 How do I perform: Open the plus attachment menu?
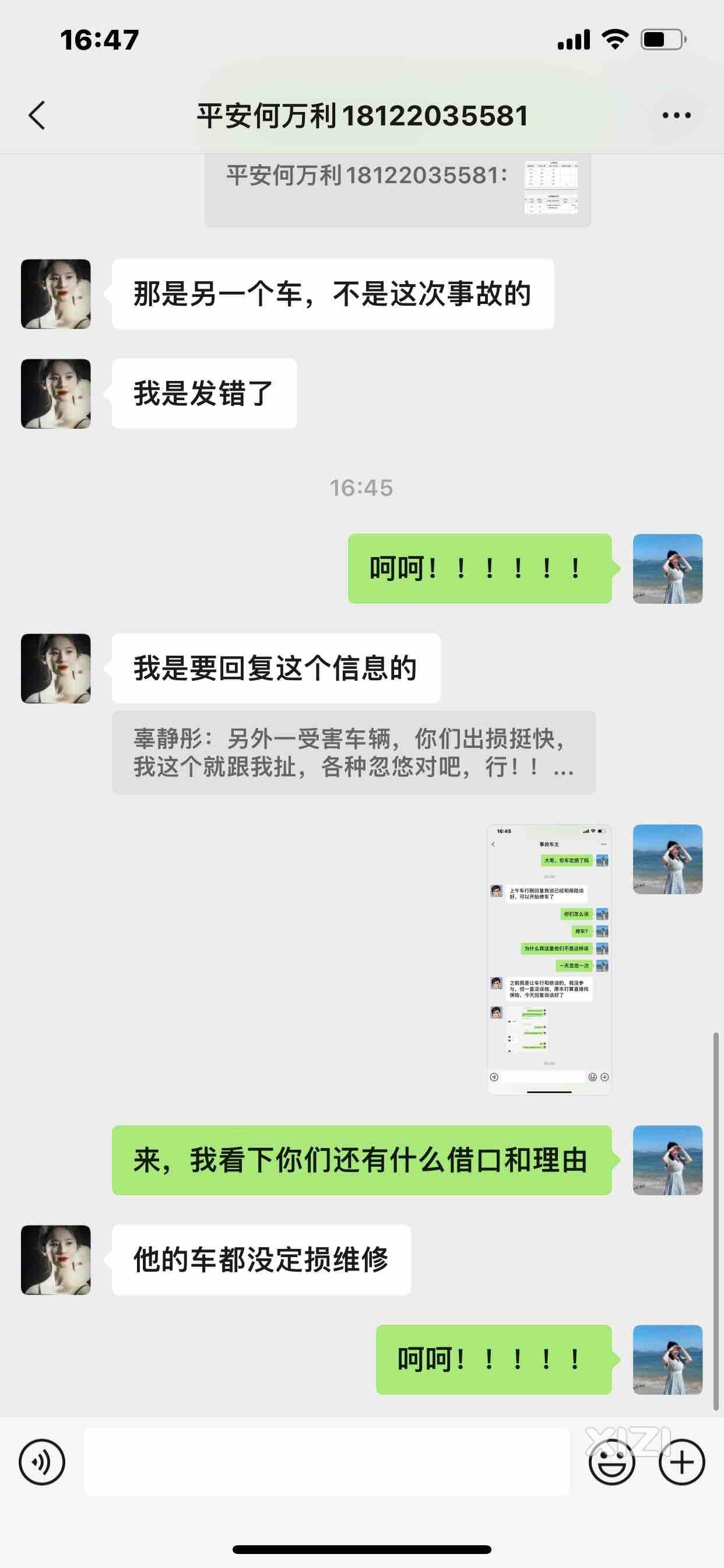tap(681, 1461)
